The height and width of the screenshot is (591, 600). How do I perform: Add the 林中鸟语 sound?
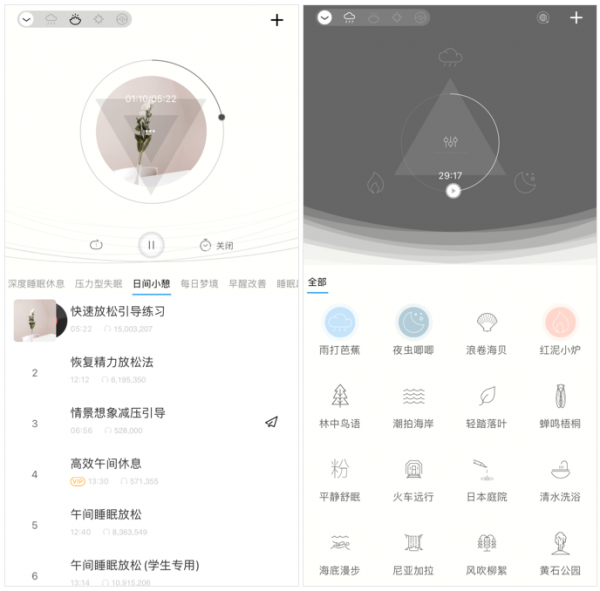click(339, 396)
